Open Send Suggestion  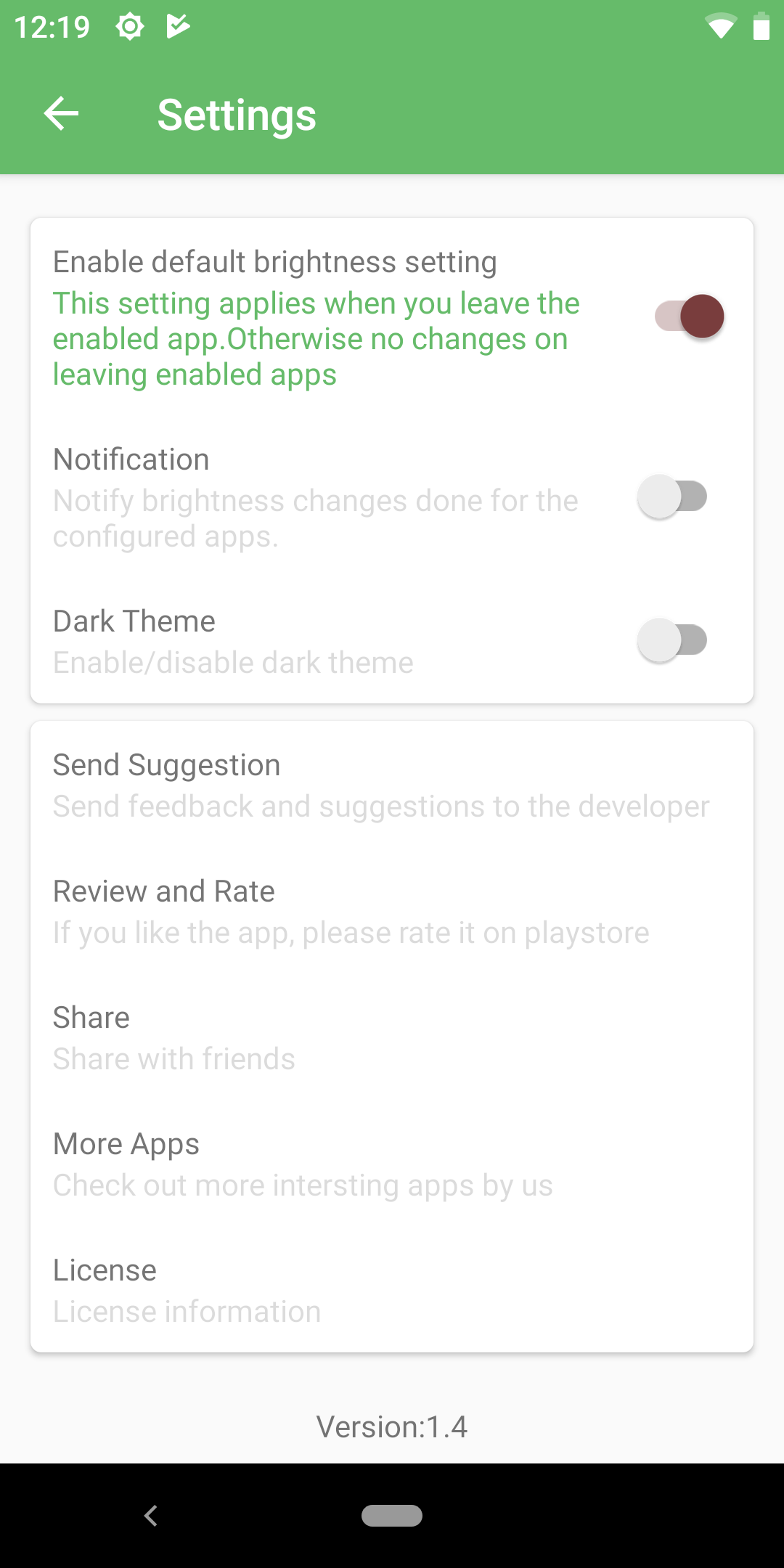click(392, 785)
